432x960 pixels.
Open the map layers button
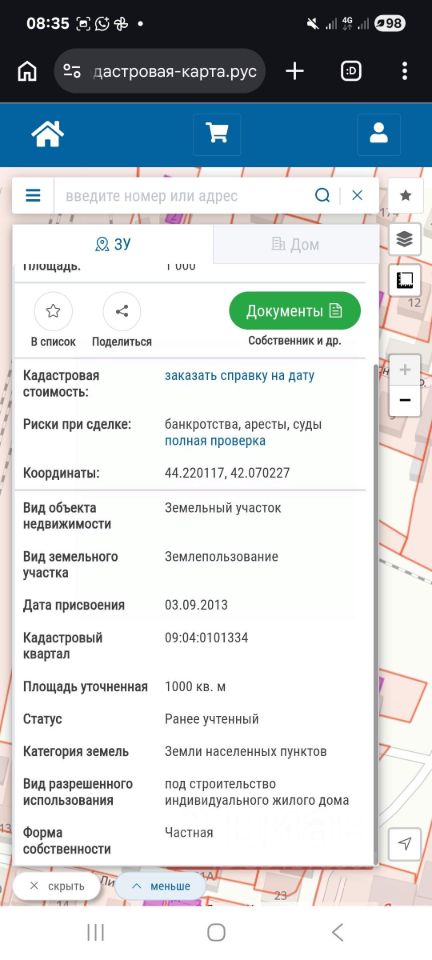pos(404,239)
